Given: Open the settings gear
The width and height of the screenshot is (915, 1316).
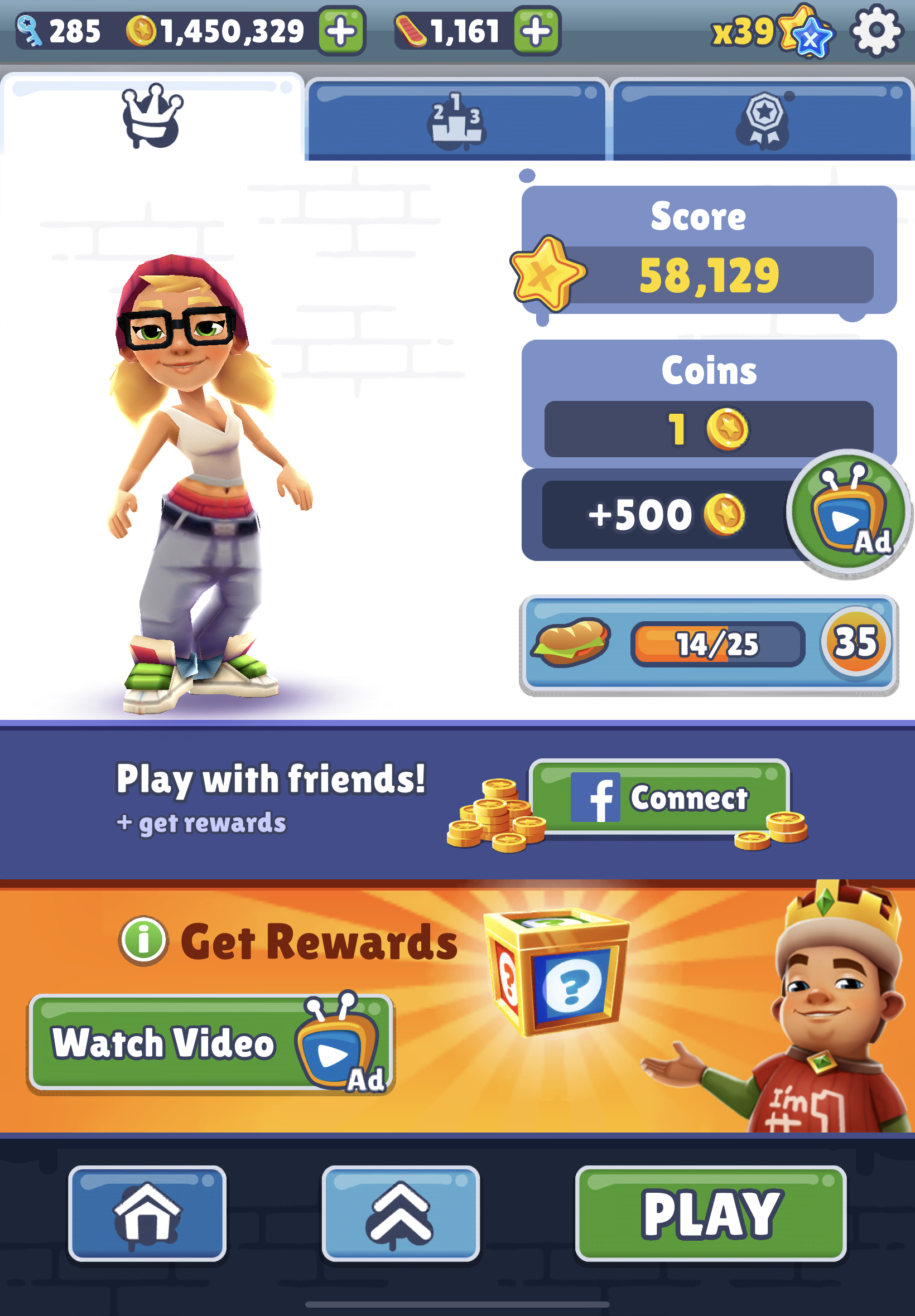Looking at the screenshot, I should pyautogui.click(x=876, y=31).
